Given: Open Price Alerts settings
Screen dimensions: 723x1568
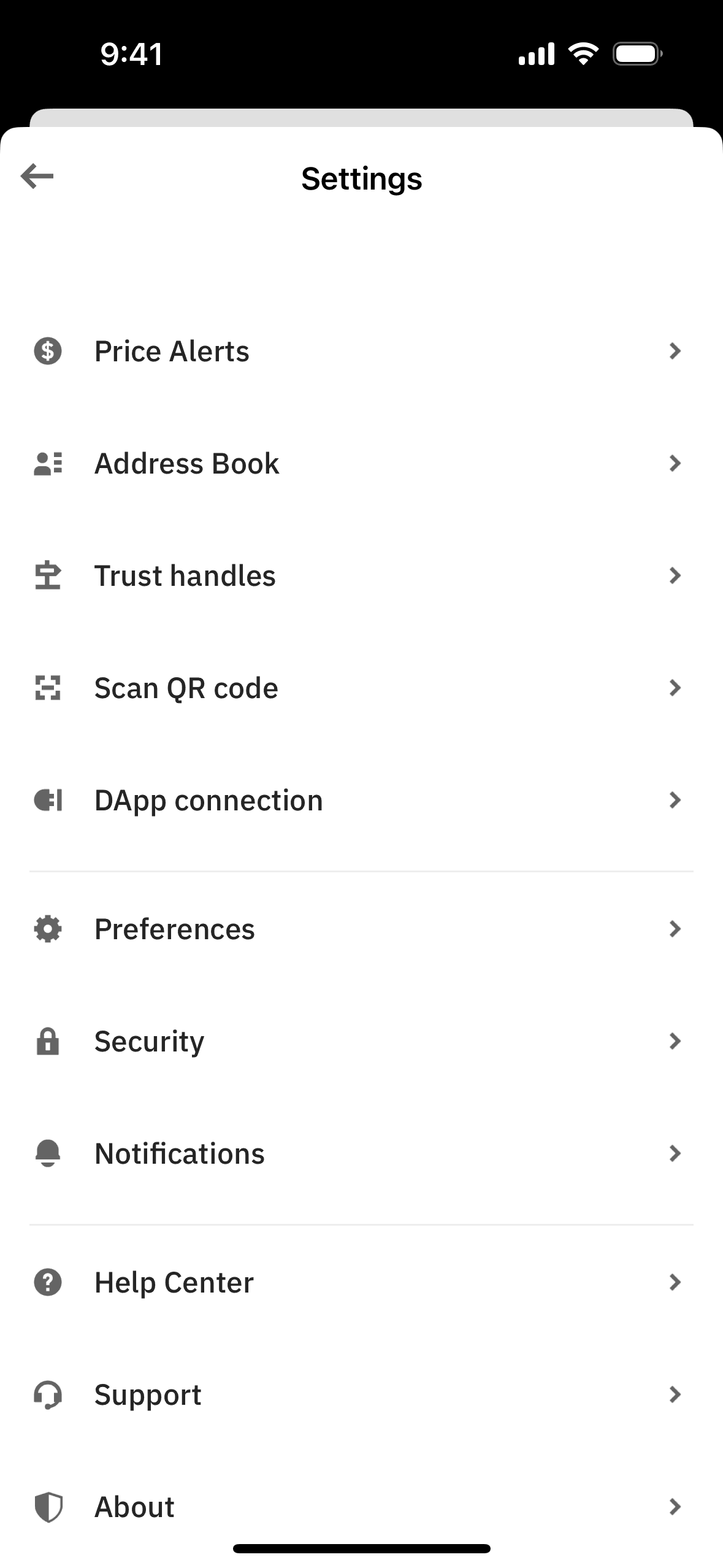Looking at the screenshot, I should click(x=361, y=352).
